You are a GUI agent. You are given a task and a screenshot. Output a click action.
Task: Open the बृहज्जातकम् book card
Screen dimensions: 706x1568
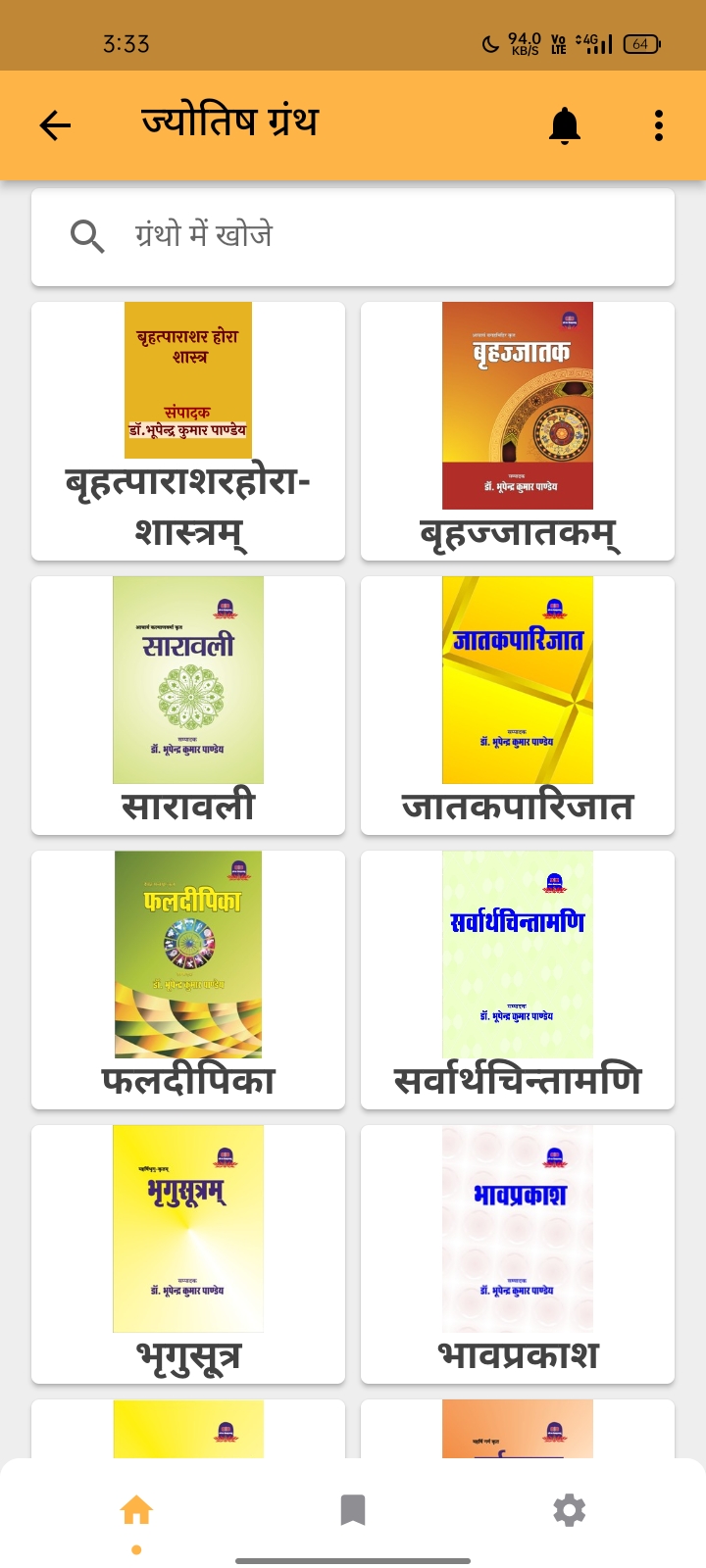[518, 431]
